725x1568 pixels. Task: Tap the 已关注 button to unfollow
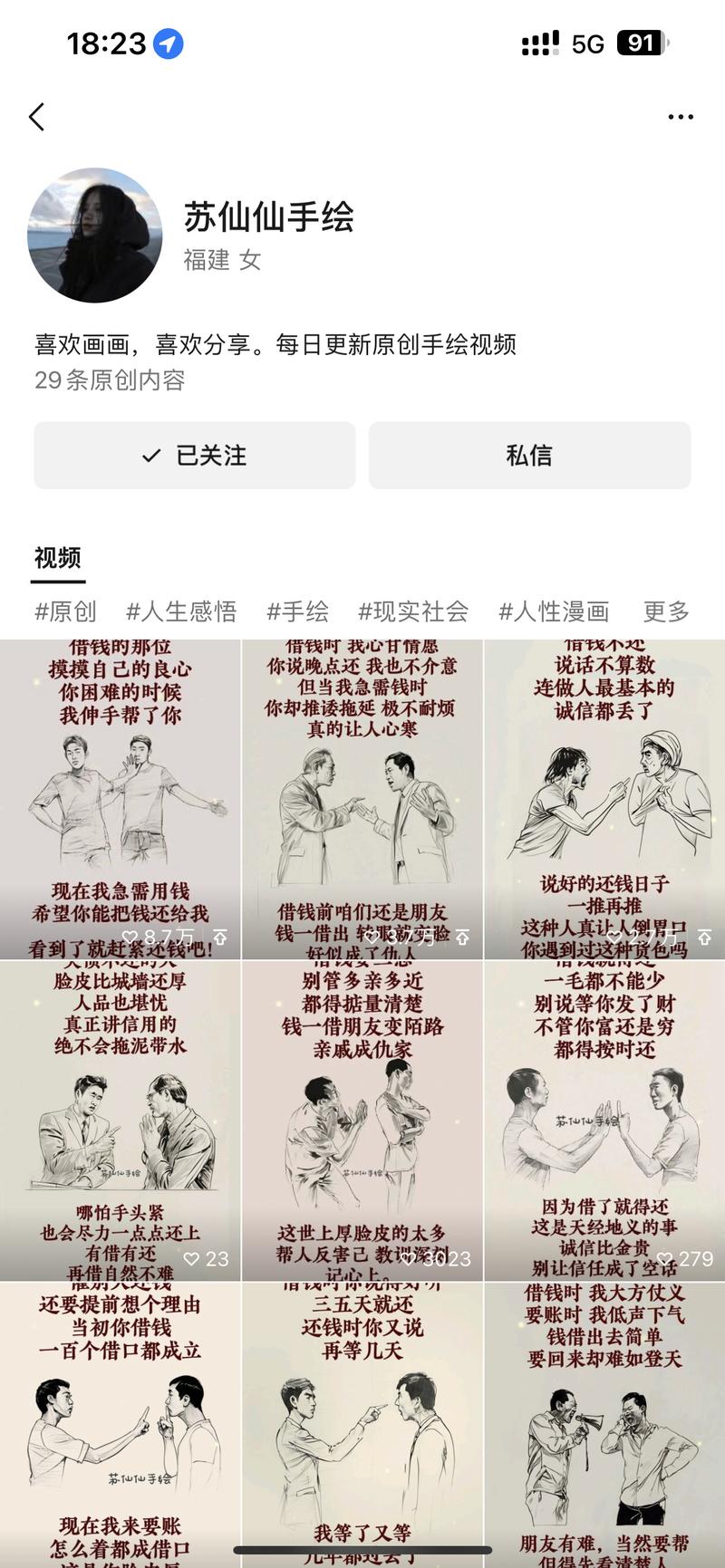click(x=195, y=456)
